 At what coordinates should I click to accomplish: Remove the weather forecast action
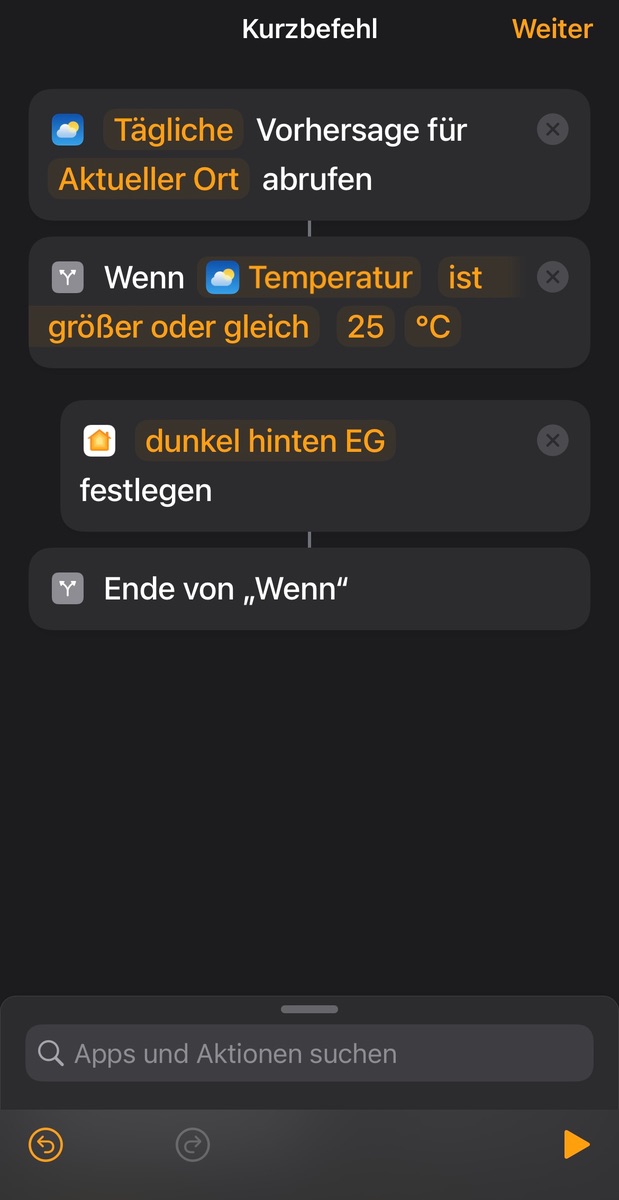pos(552,130)
